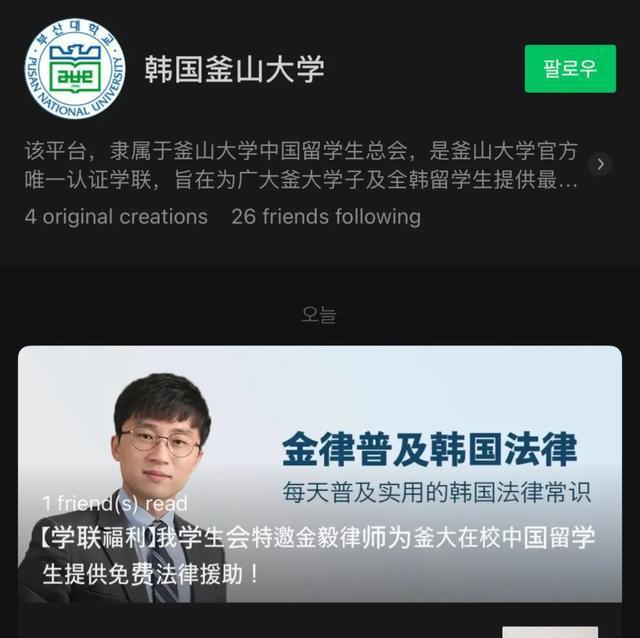Tap the green 팔로우 follow button

pos(570,69)
